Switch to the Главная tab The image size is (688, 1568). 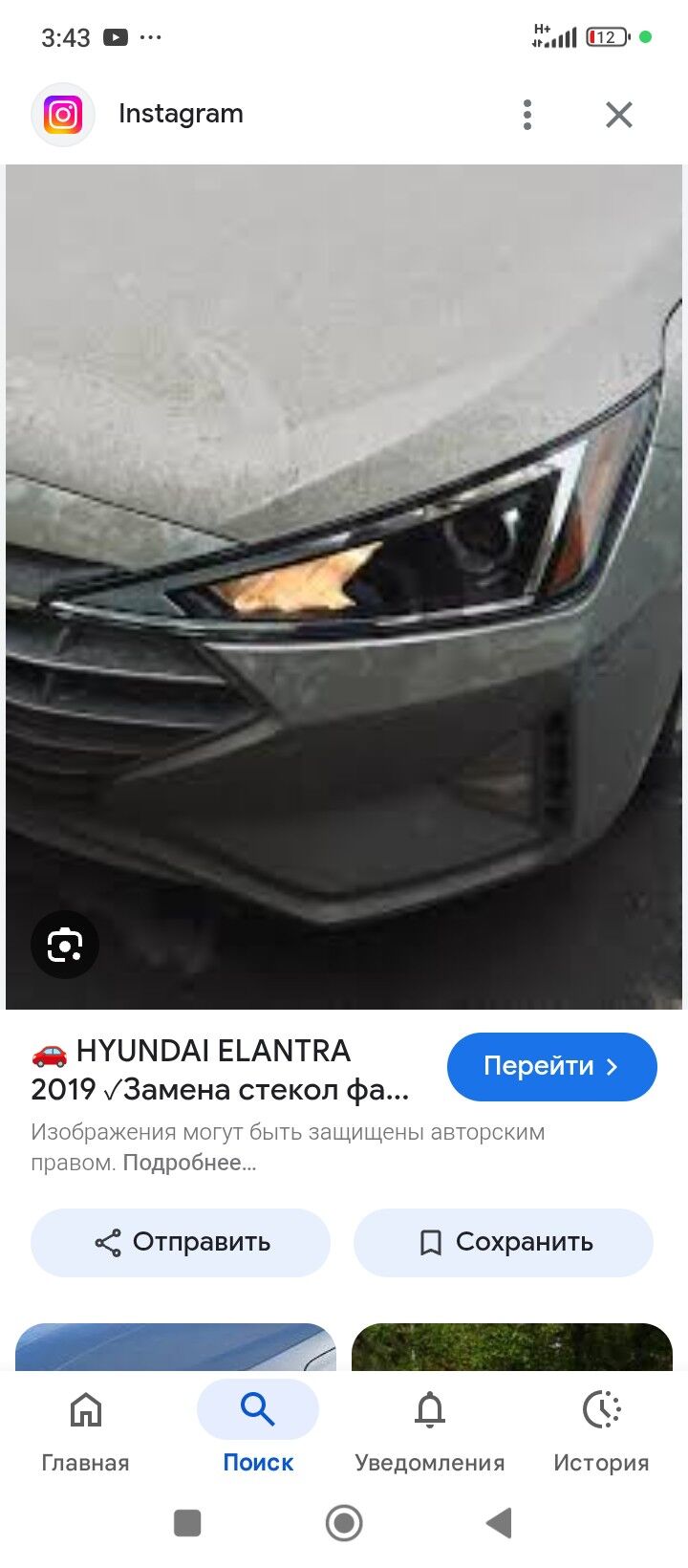(85, 1430)
